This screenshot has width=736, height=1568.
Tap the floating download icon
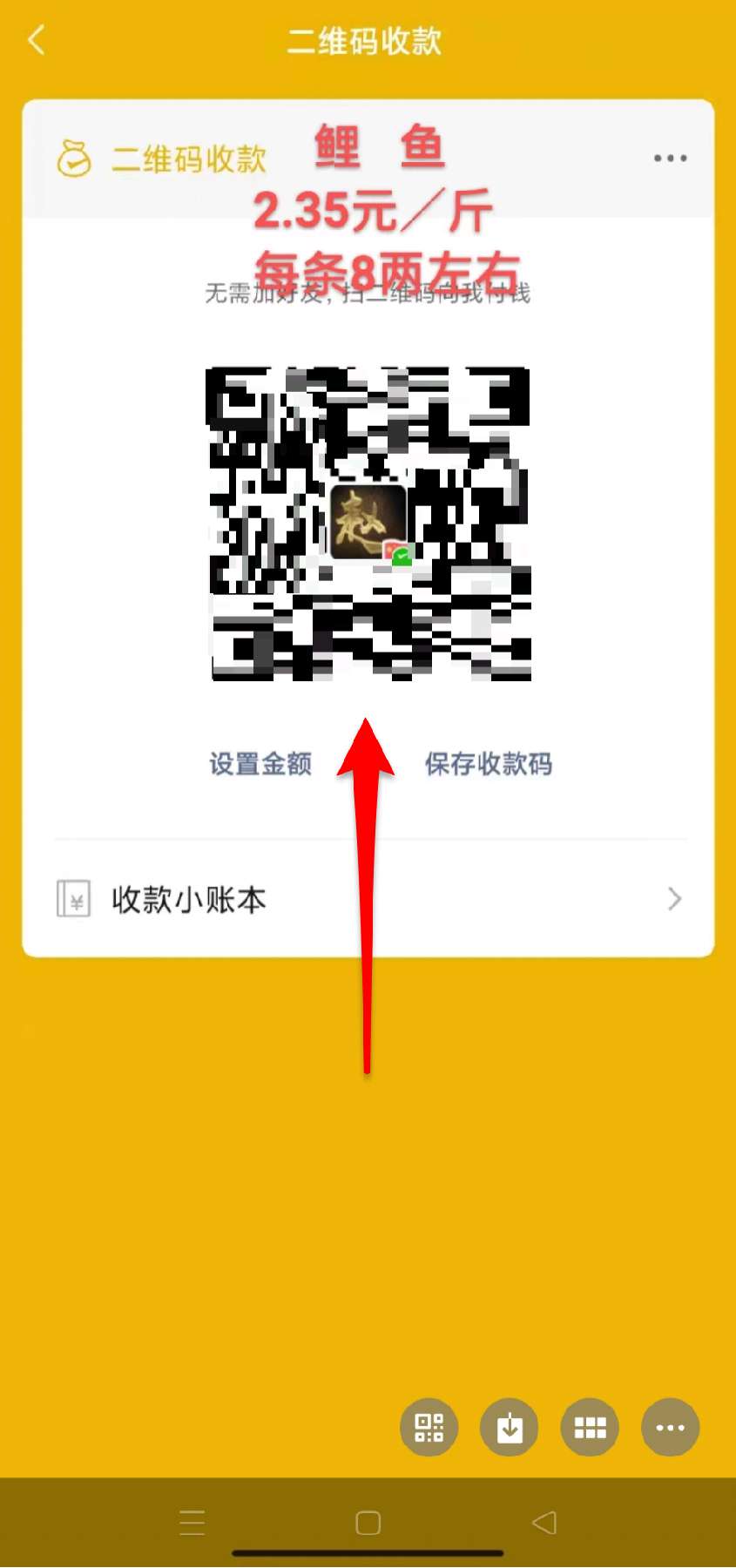pos(510,1428)
